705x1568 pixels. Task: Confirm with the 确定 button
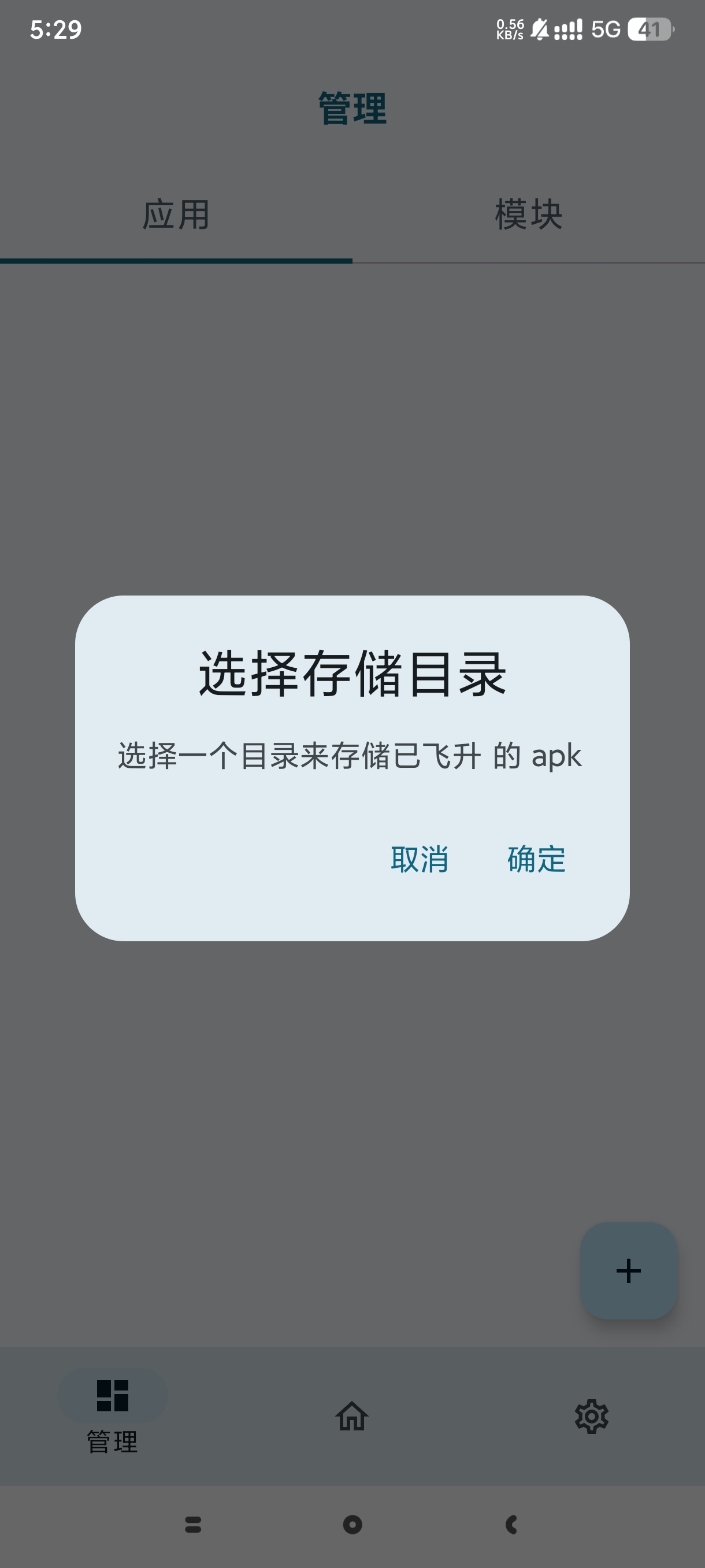[536, 859]
